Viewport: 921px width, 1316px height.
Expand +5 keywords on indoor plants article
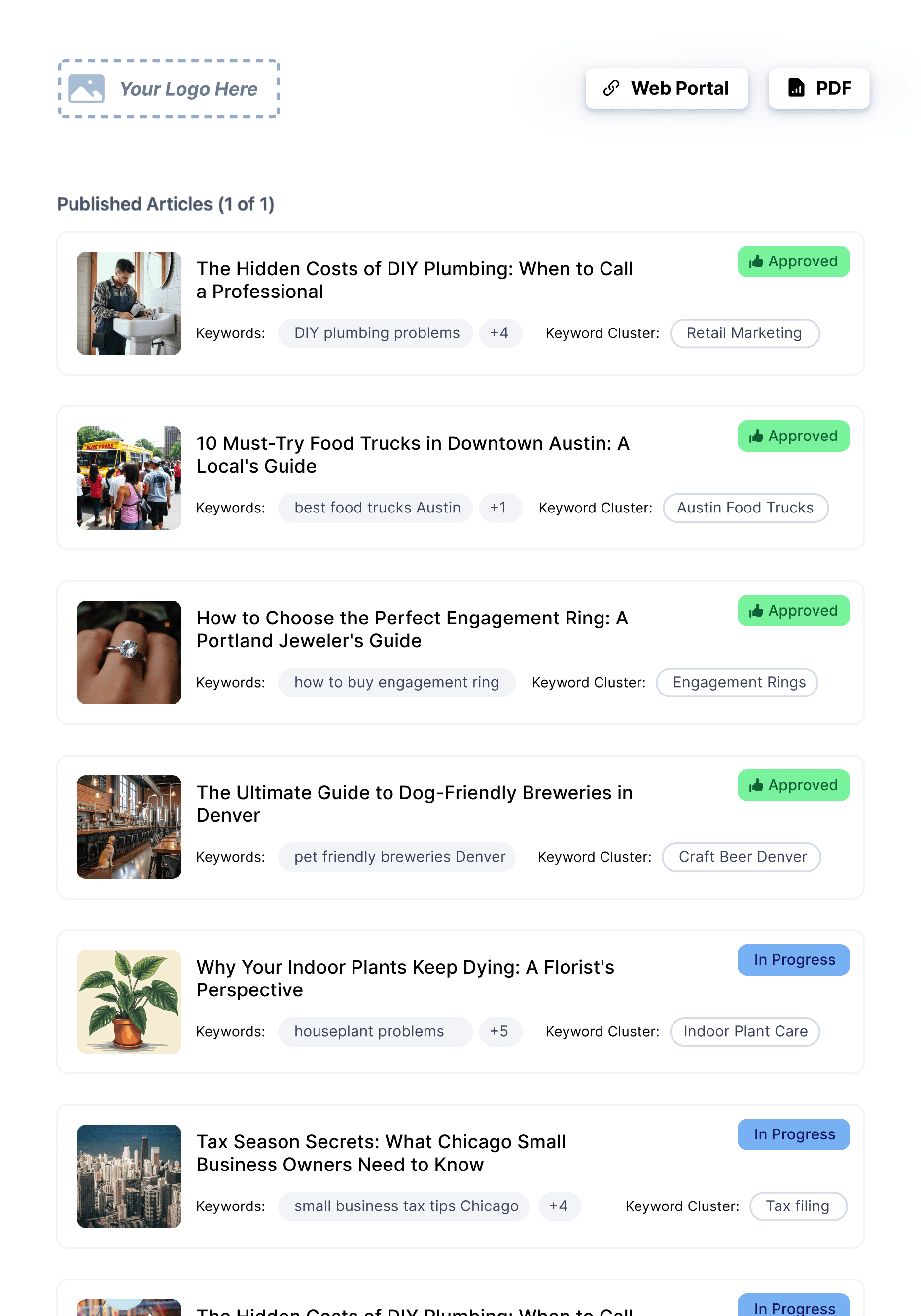click(x=500, y=1031)
